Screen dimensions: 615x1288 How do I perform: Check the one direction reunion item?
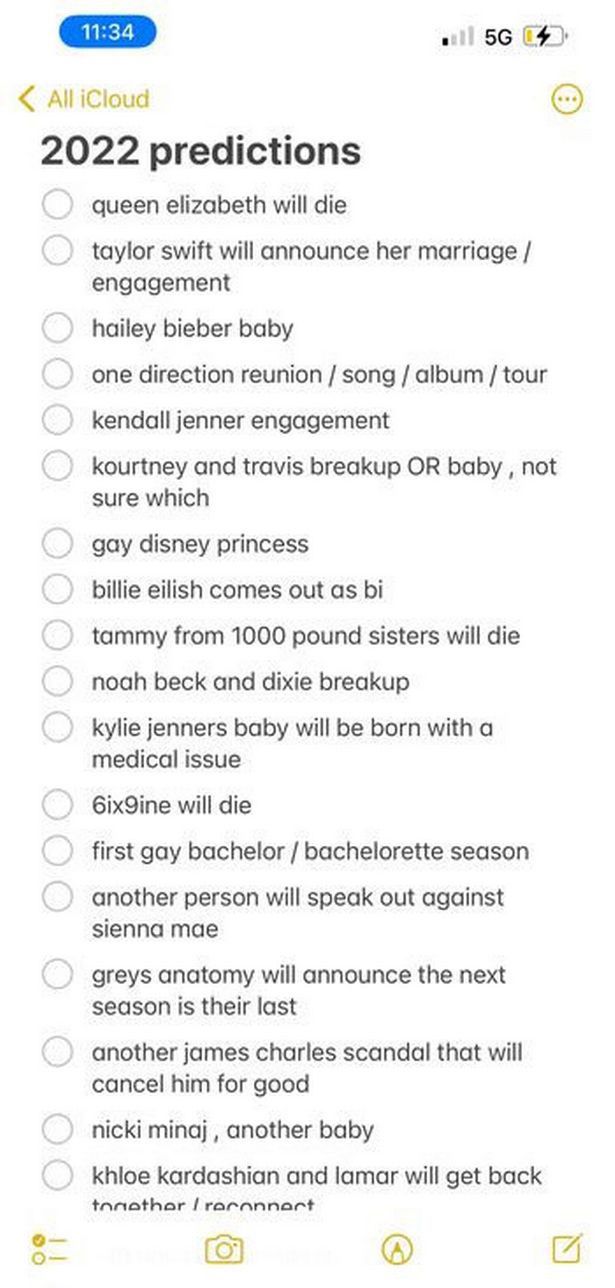[x=57, y=374]
